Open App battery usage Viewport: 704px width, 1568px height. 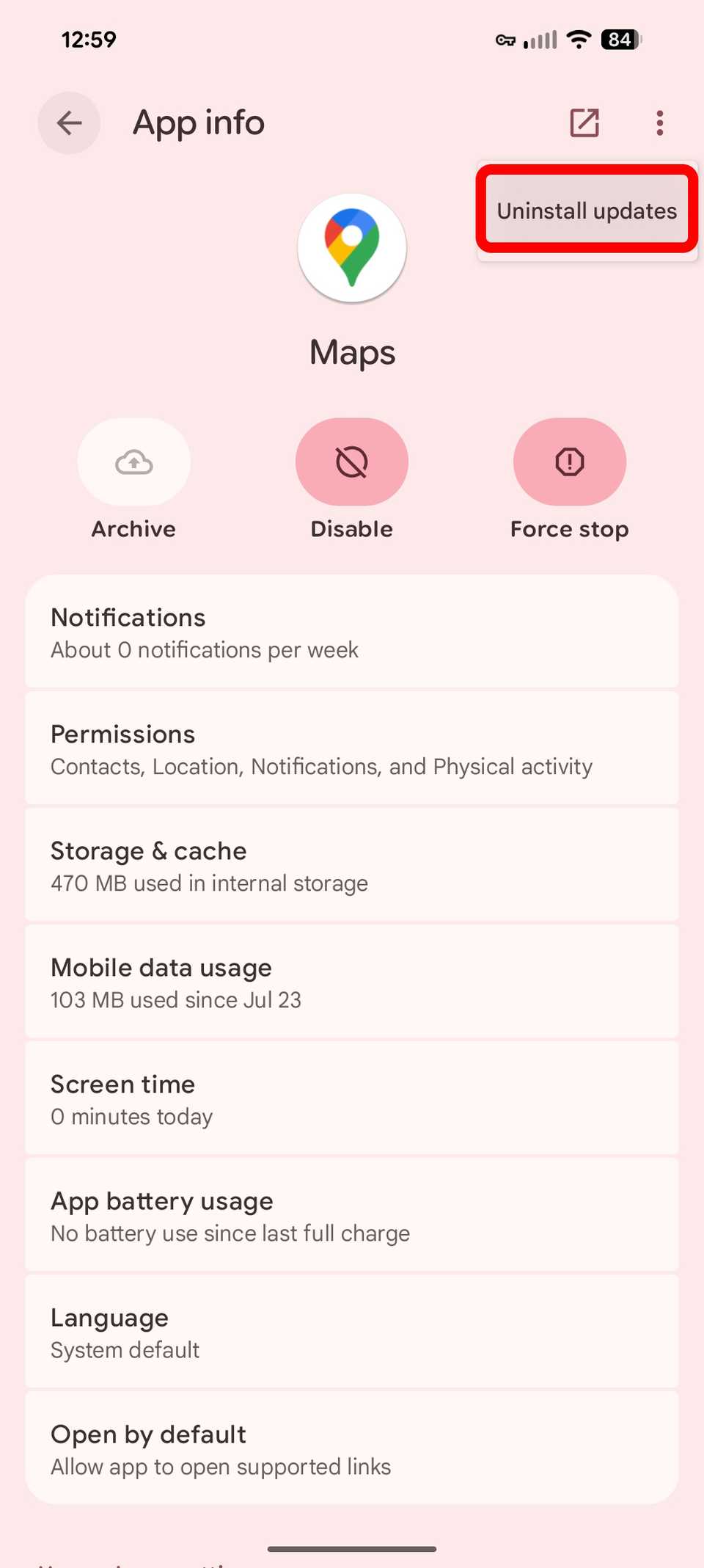(352, 1215)
